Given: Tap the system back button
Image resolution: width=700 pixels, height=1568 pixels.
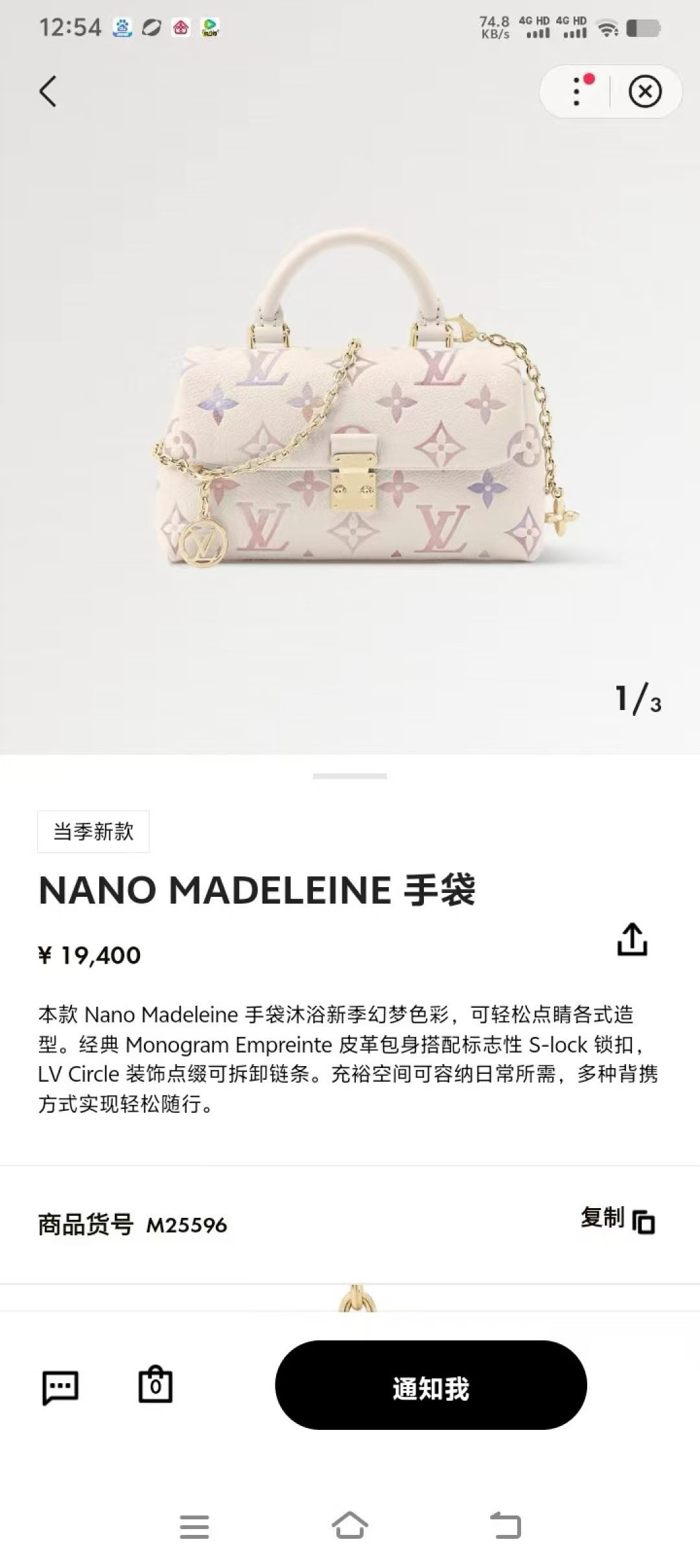Looking at the screenshot, I should tap(506, 1526).
